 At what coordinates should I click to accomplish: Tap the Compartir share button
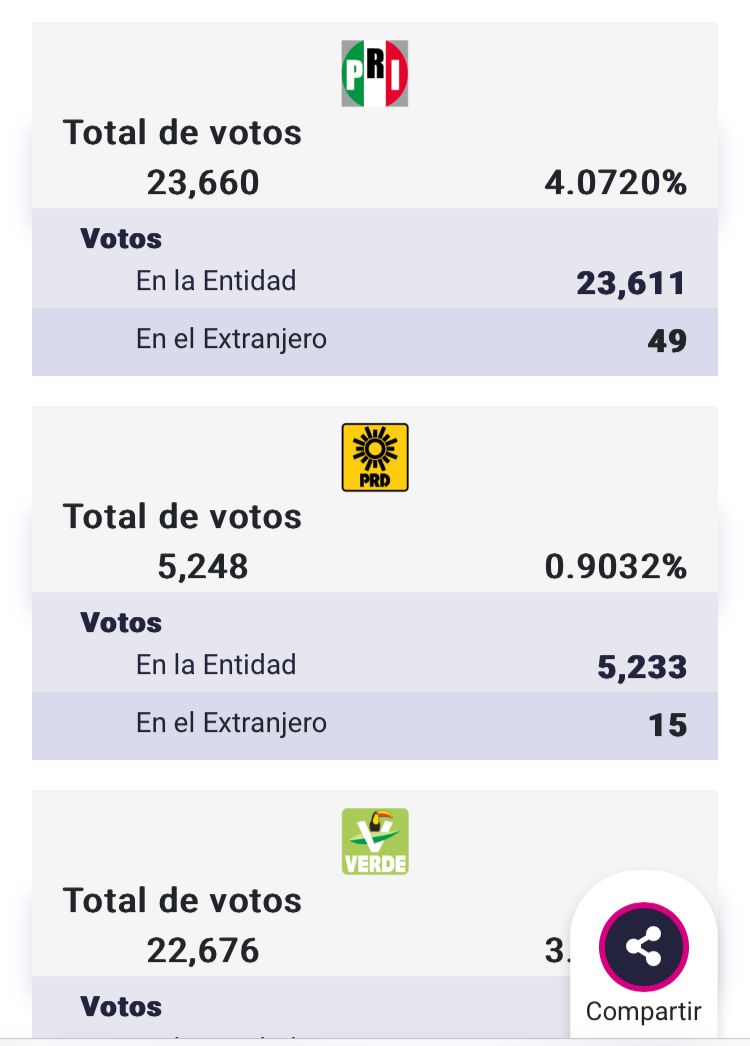[x=643, y=947]
